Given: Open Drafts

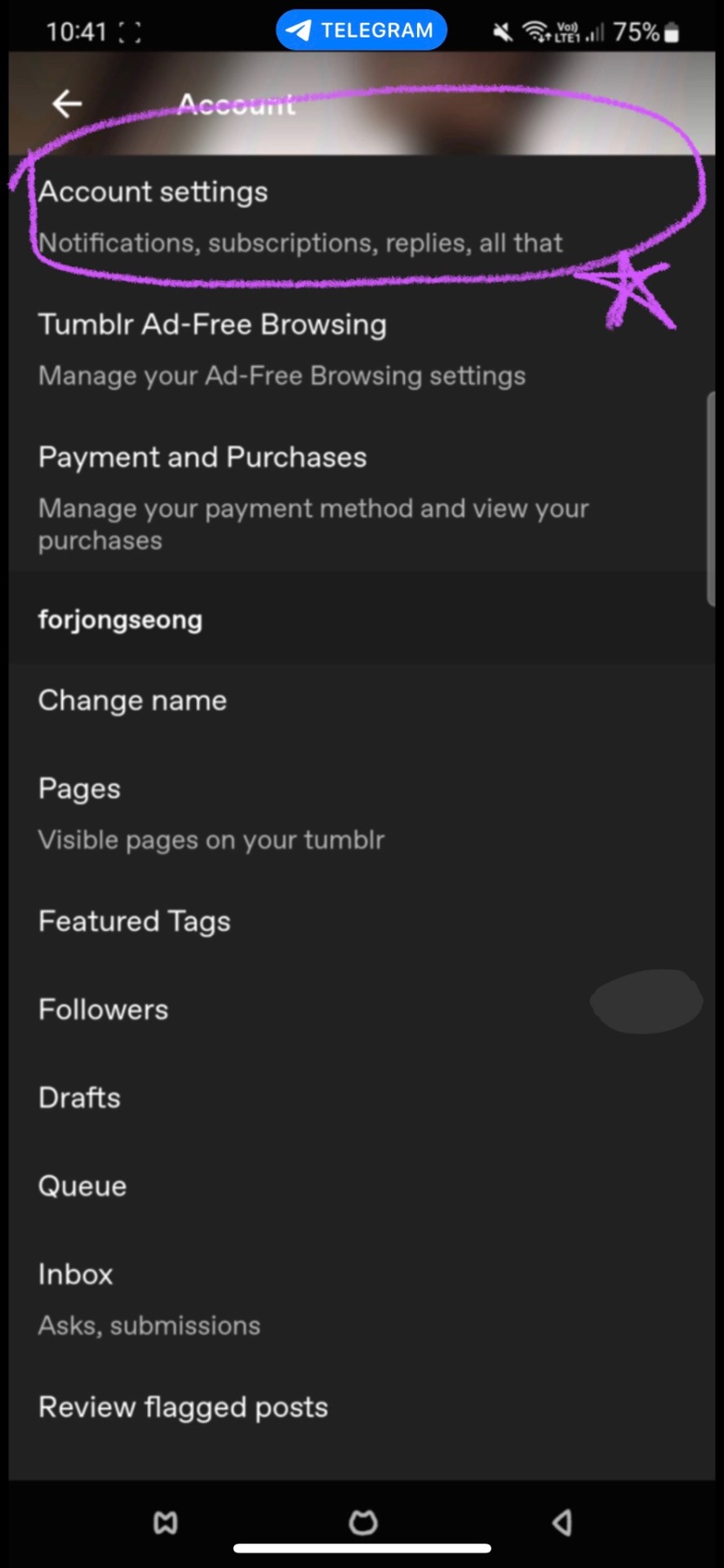Looking at the screenshot, I should (79, 1098).
